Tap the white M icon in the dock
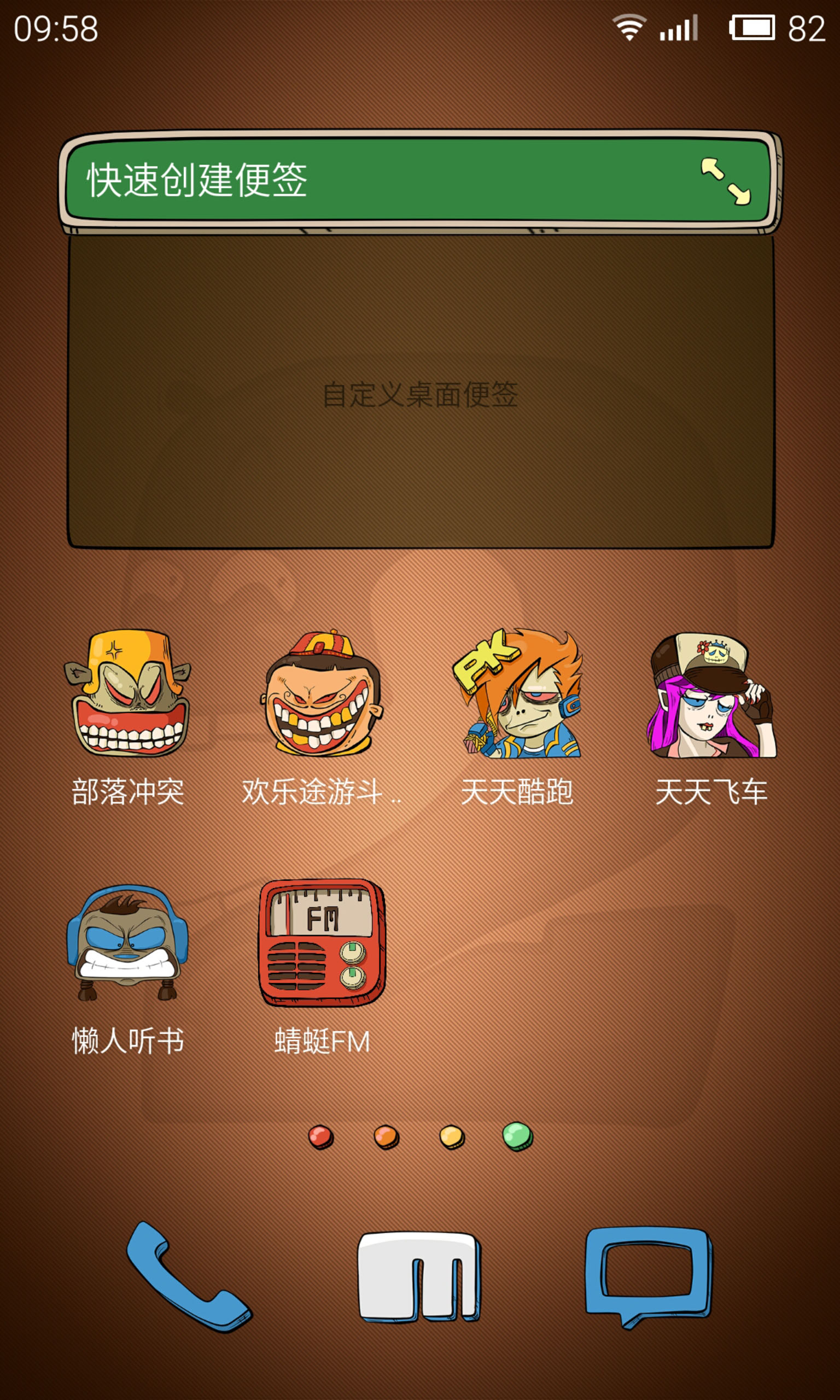Image resolution: width=840 pixels, height=1400 pixels. click(x=419, y=1277)
